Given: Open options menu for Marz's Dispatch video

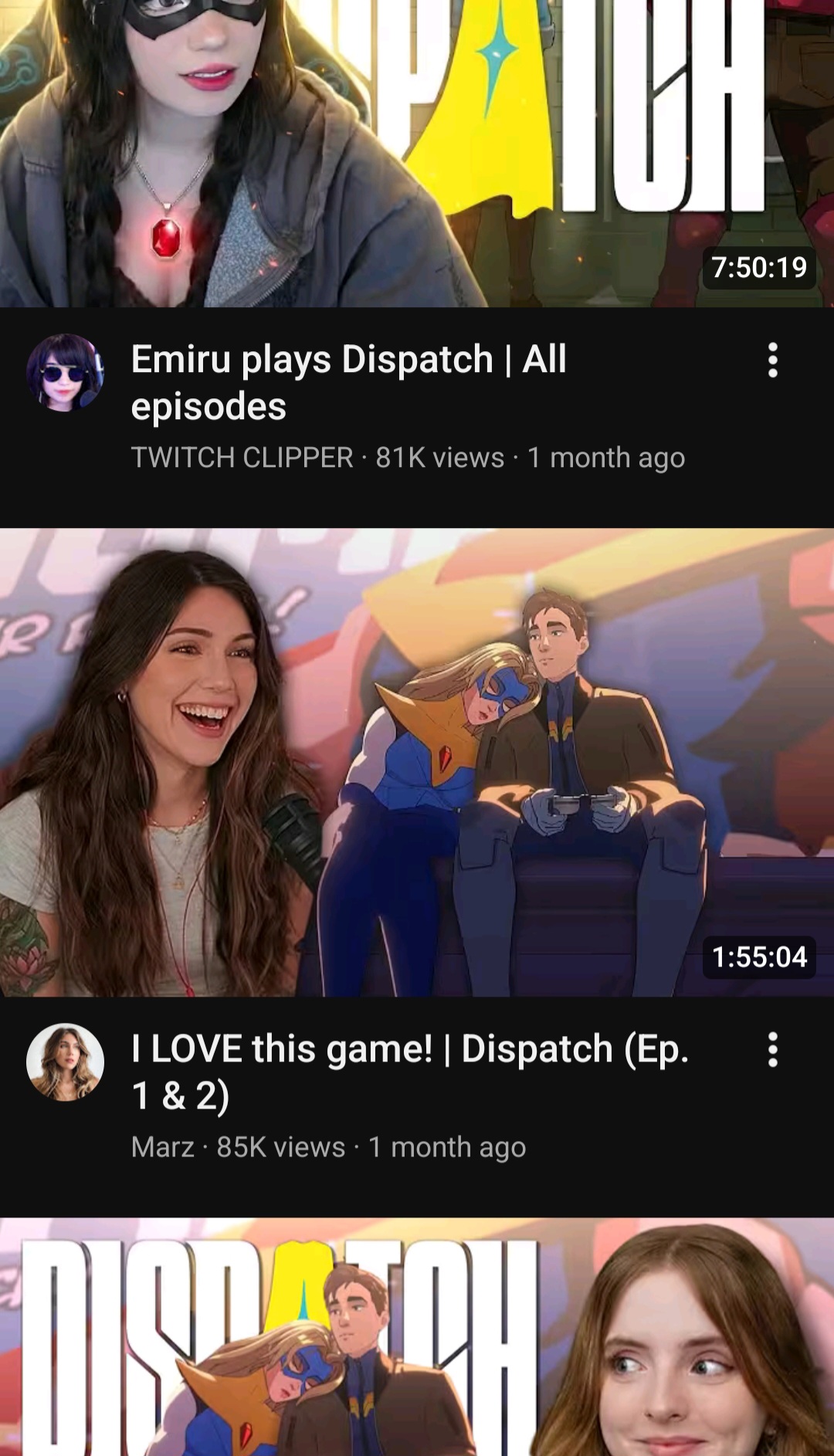Looking at the screenshot, I should point(772,1050).
